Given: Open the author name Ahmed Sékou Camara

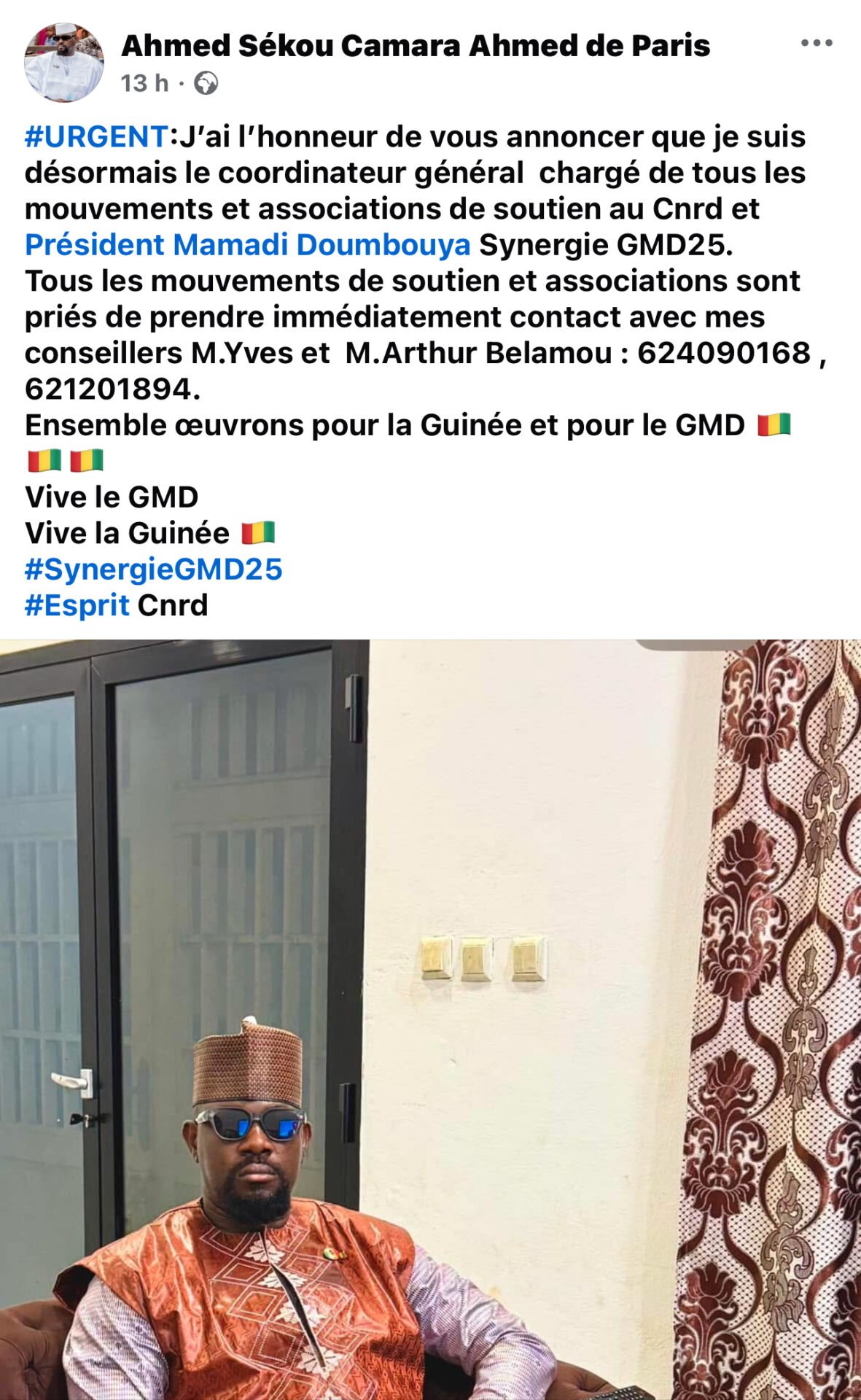Looking at the screenshot, I should pyautogui.click(x=416, y=45).
